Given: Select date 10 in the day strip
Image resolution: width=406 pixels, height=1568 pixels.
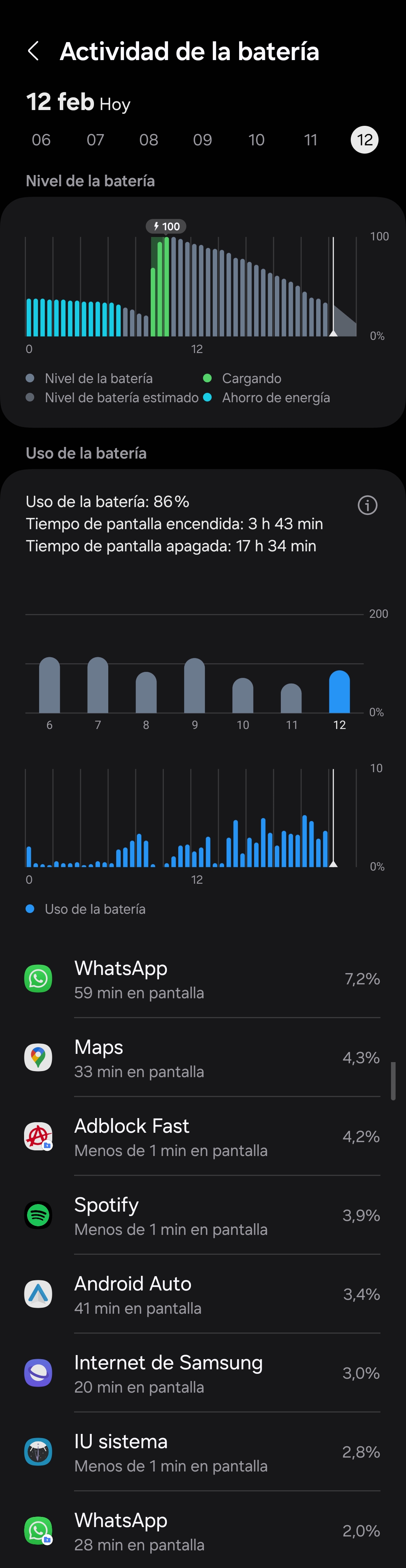Looking at the screenshot, I should (257, 140).
